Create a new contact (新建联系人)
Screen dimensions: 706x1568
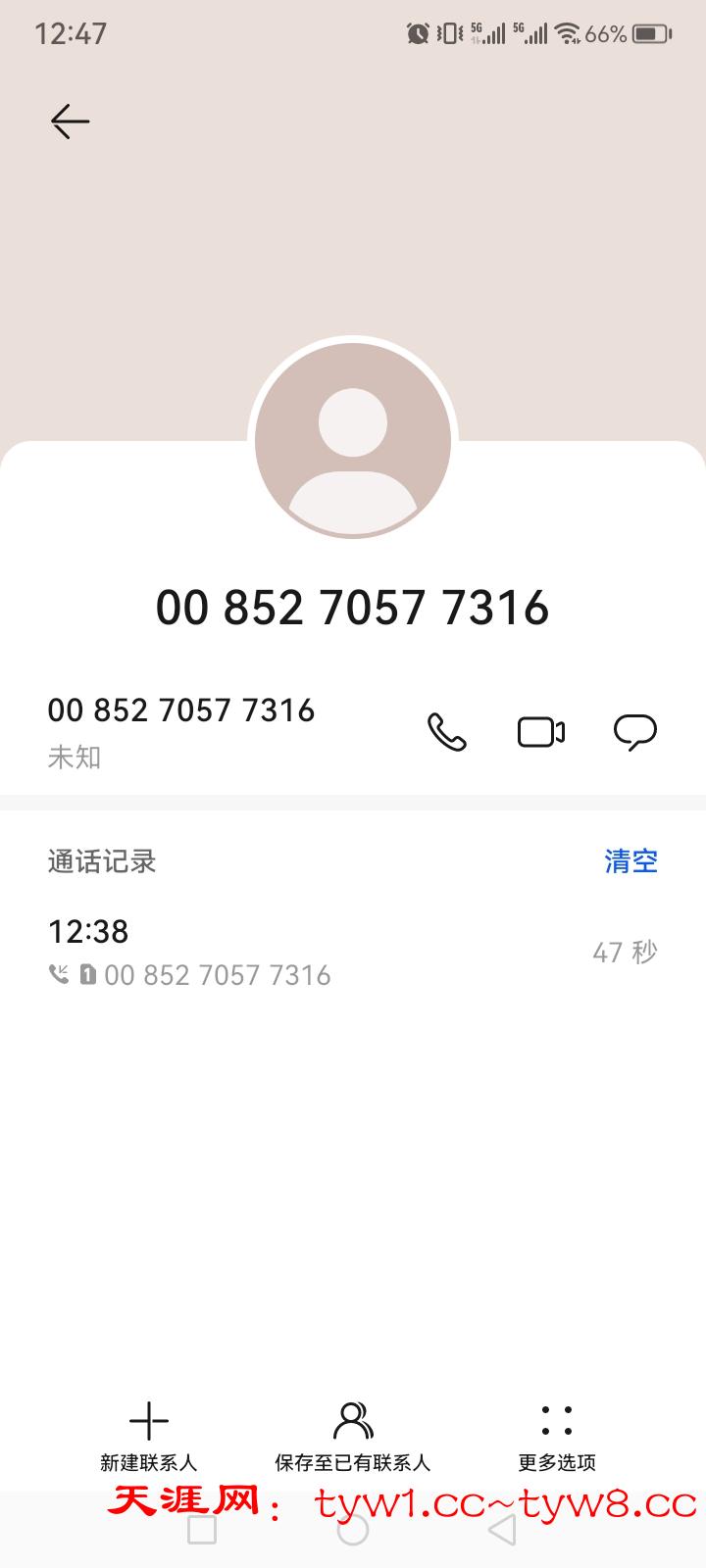149,1436
